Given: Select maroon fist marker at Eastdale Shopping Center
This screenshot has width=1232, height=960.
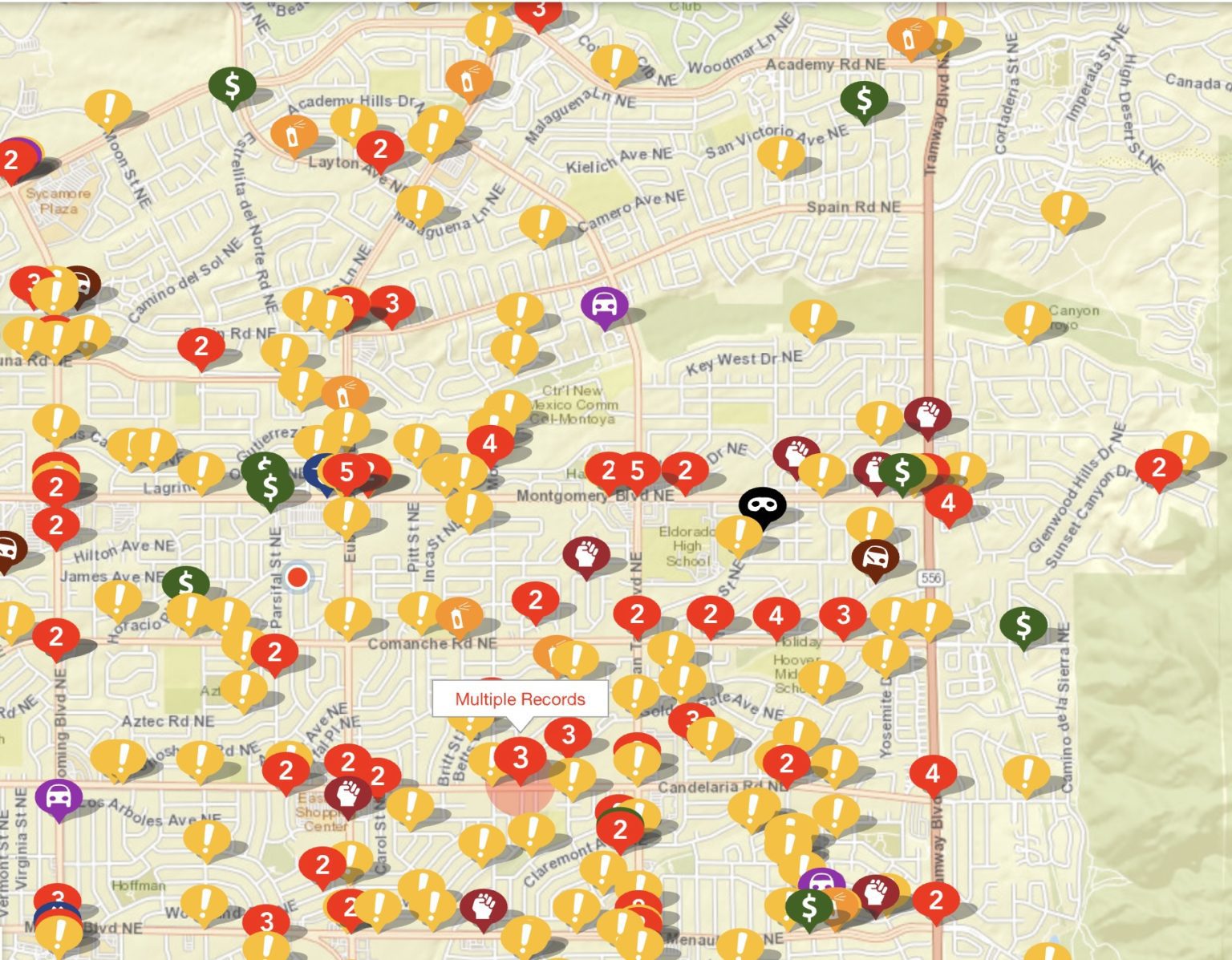Looking at the screenshot, I should (x=347, y=794).
